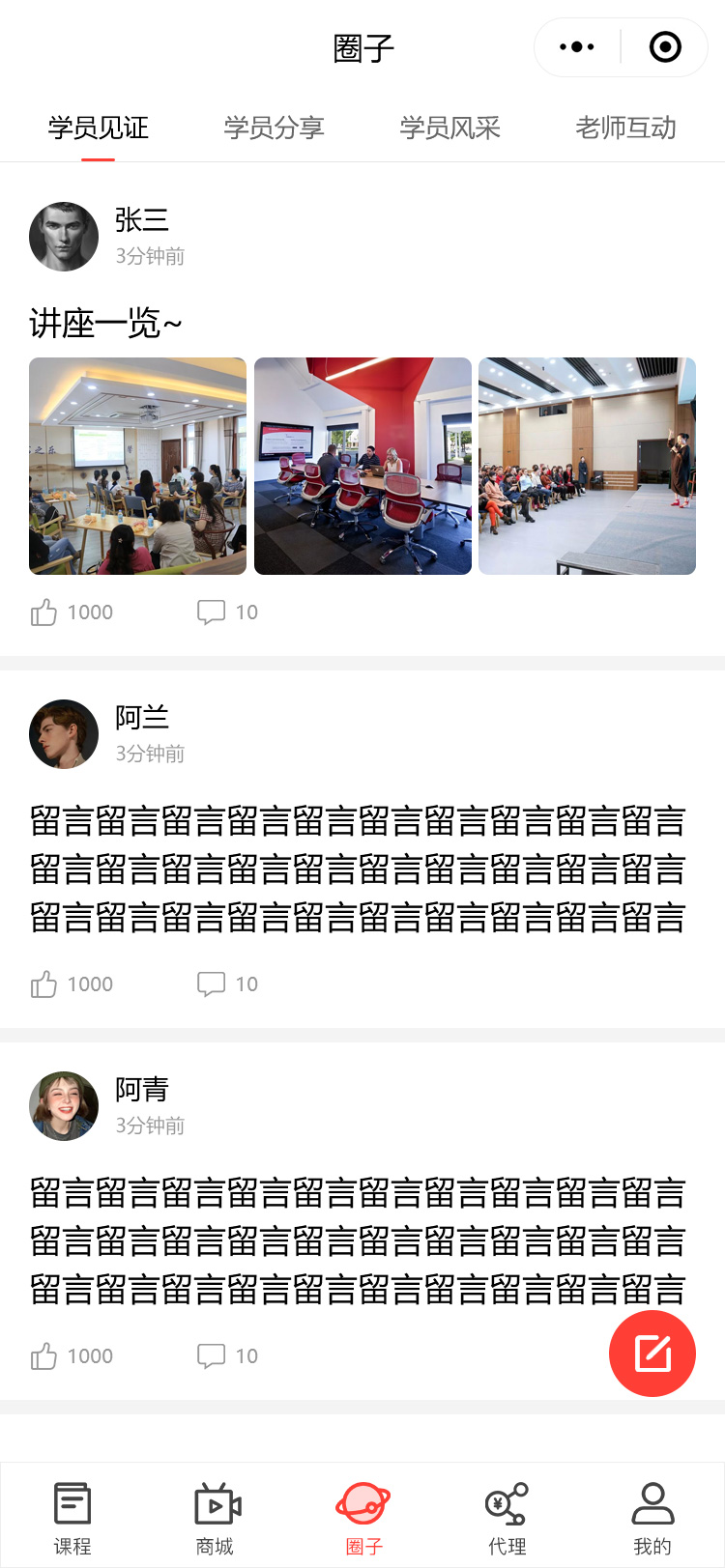Comment on 张三's post

[x=211, y=612]
